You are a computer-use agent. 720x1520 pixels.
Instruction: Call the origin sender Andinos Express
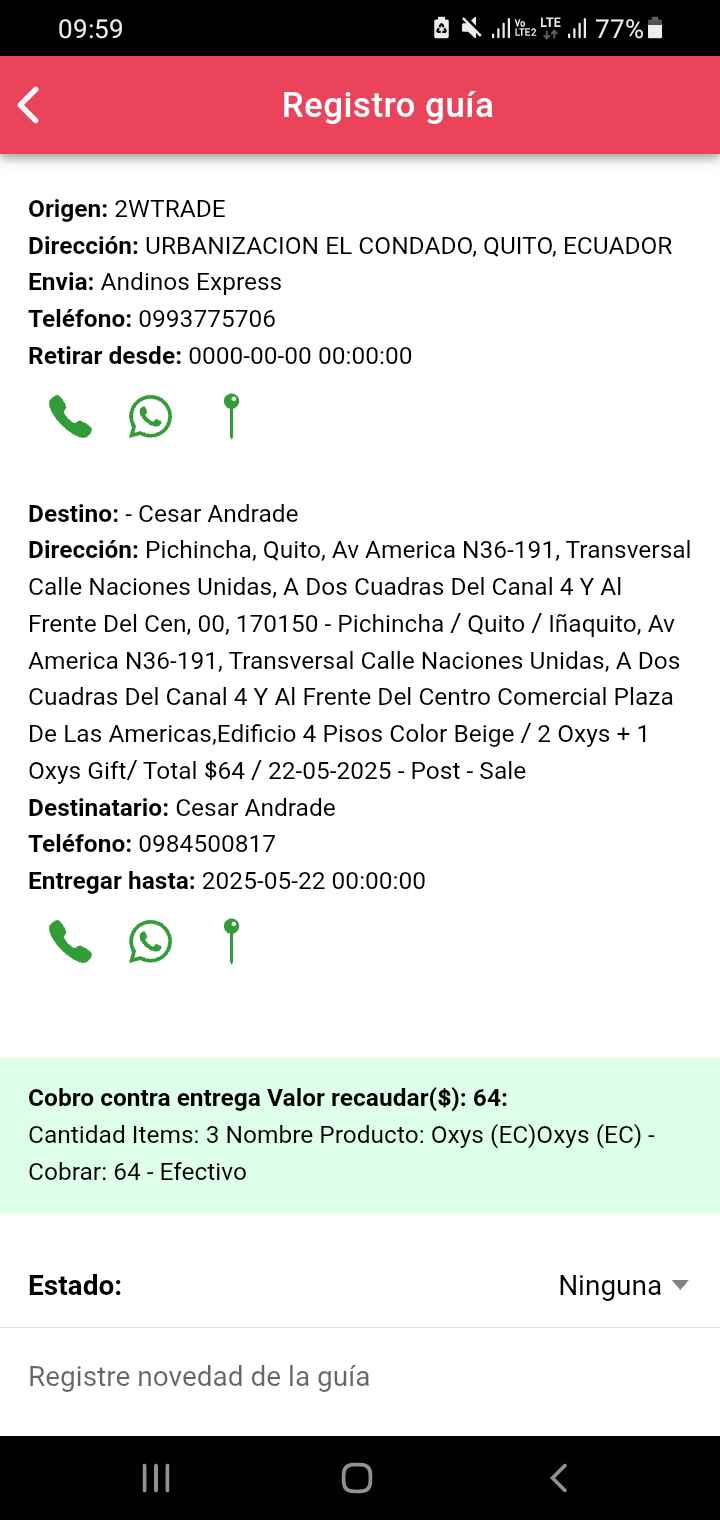70,416
